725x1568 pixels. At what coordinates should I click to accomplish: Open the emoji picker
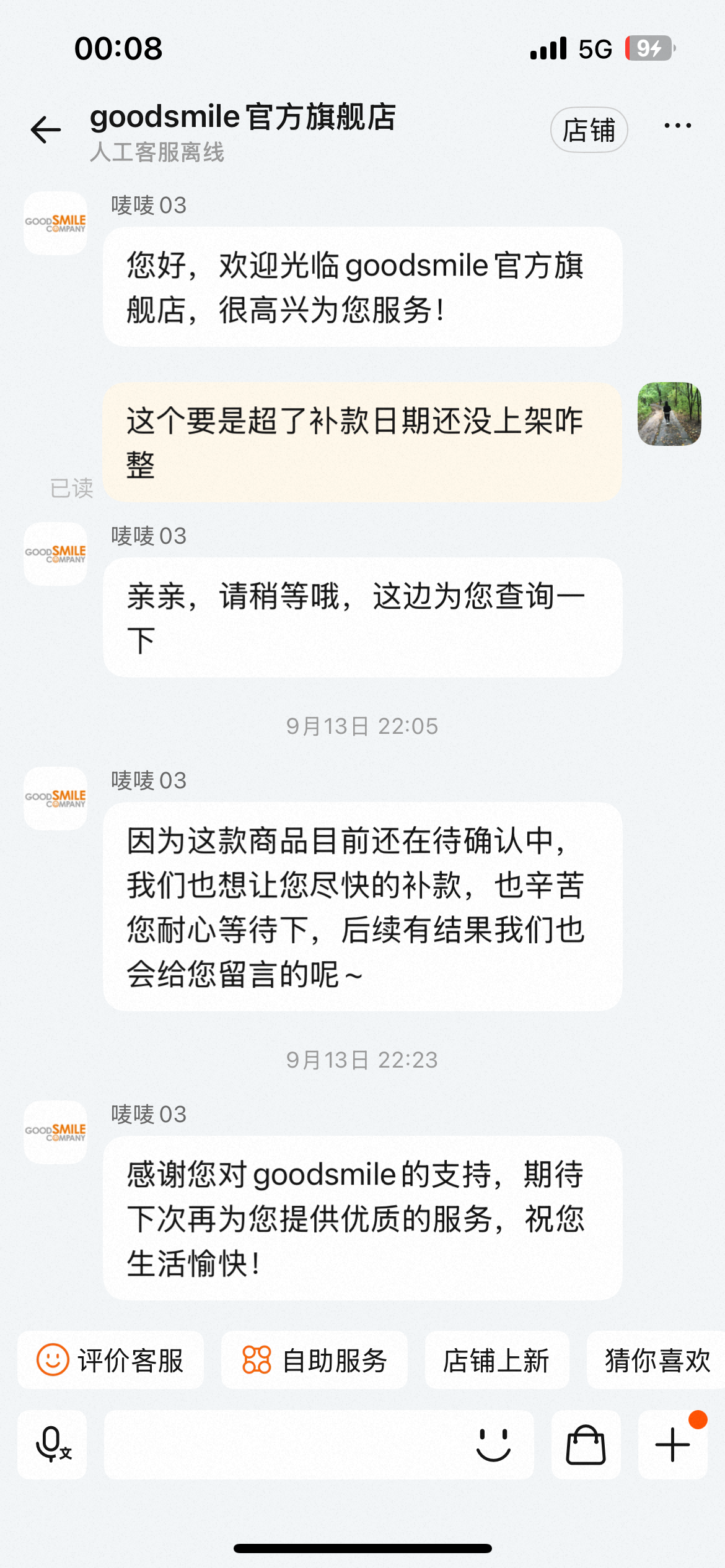click(x=493, y=1445)
